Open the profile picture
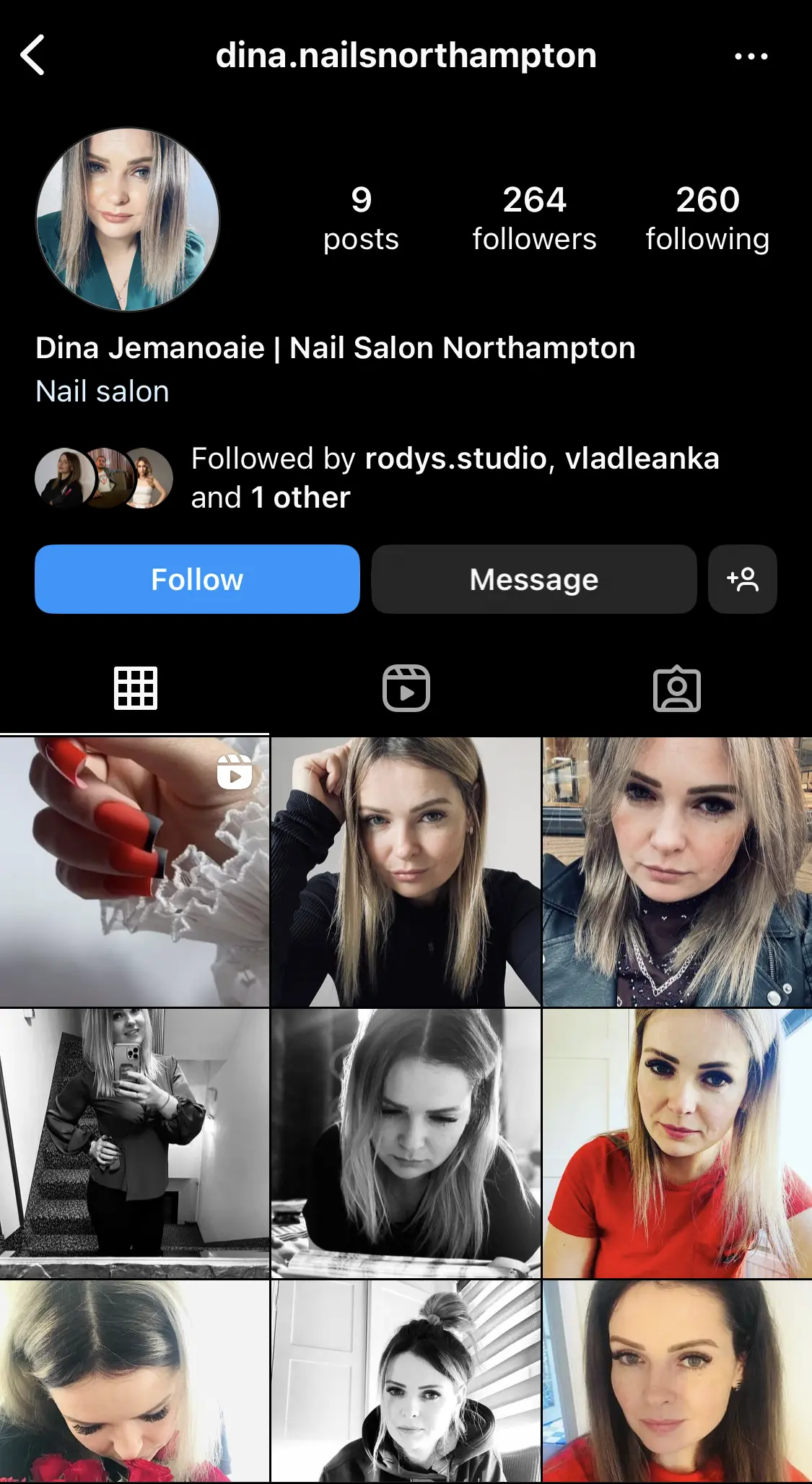 [128, 220]
